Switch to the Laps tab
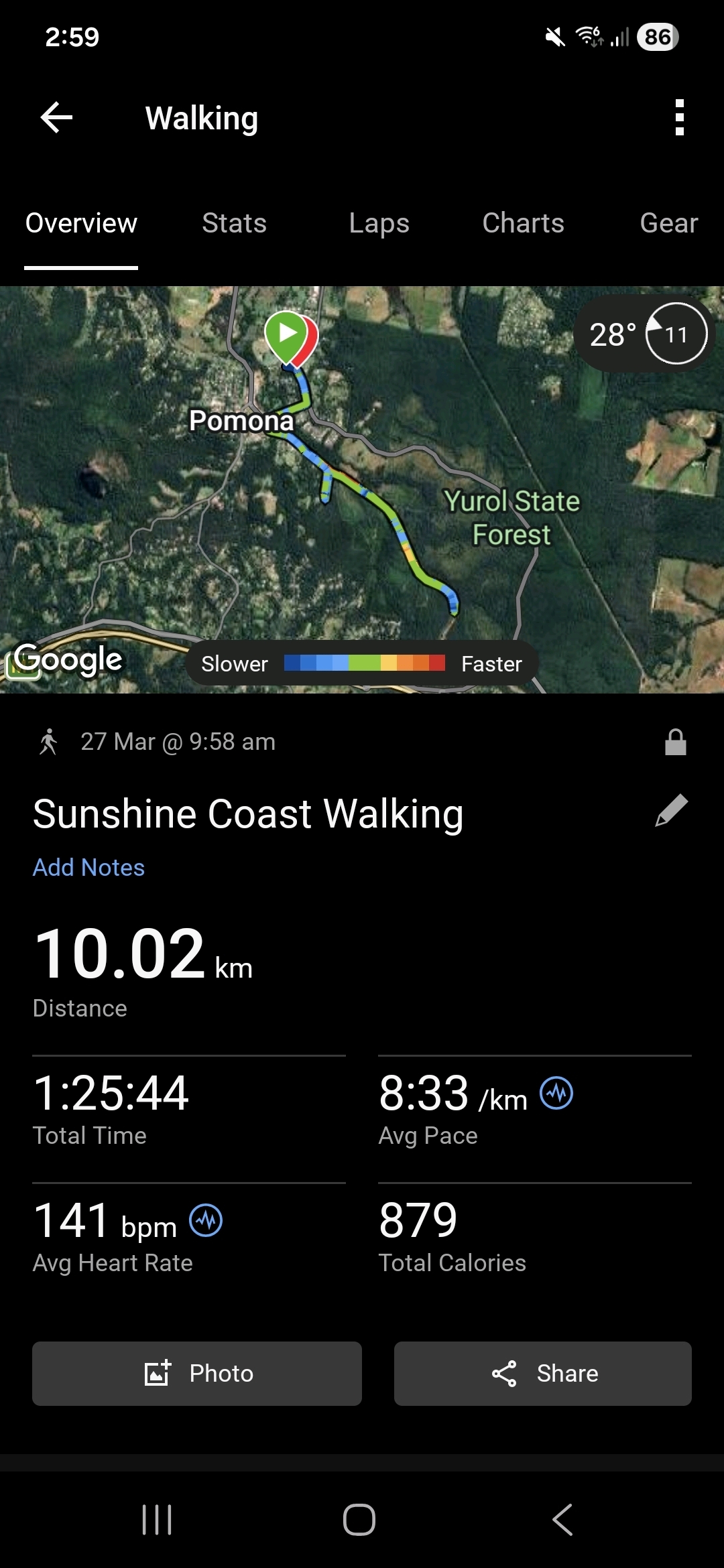 (x=379, y=224)
